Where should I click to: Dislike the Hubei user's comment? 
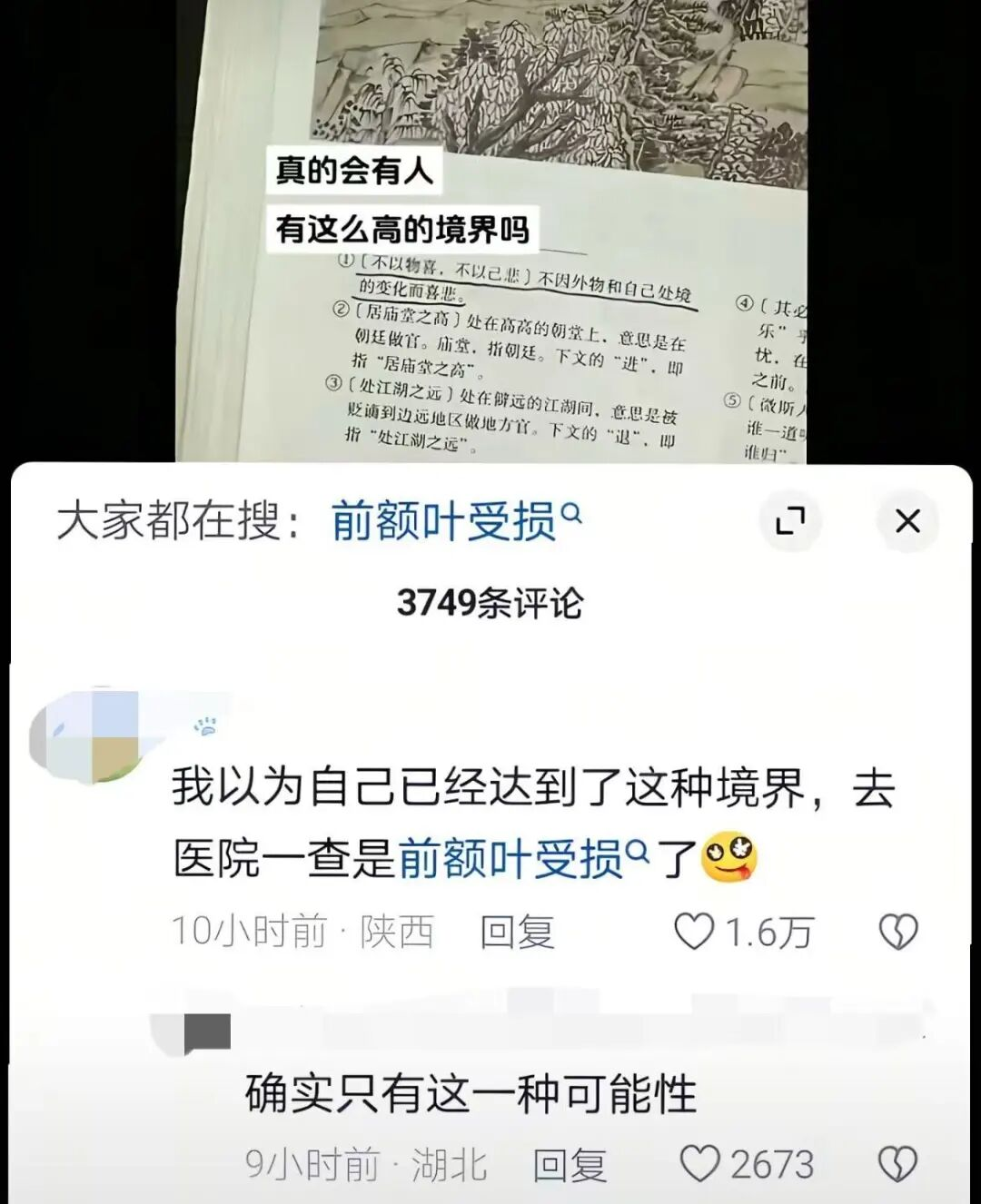pyautogui.click(x=897, y=1165)
